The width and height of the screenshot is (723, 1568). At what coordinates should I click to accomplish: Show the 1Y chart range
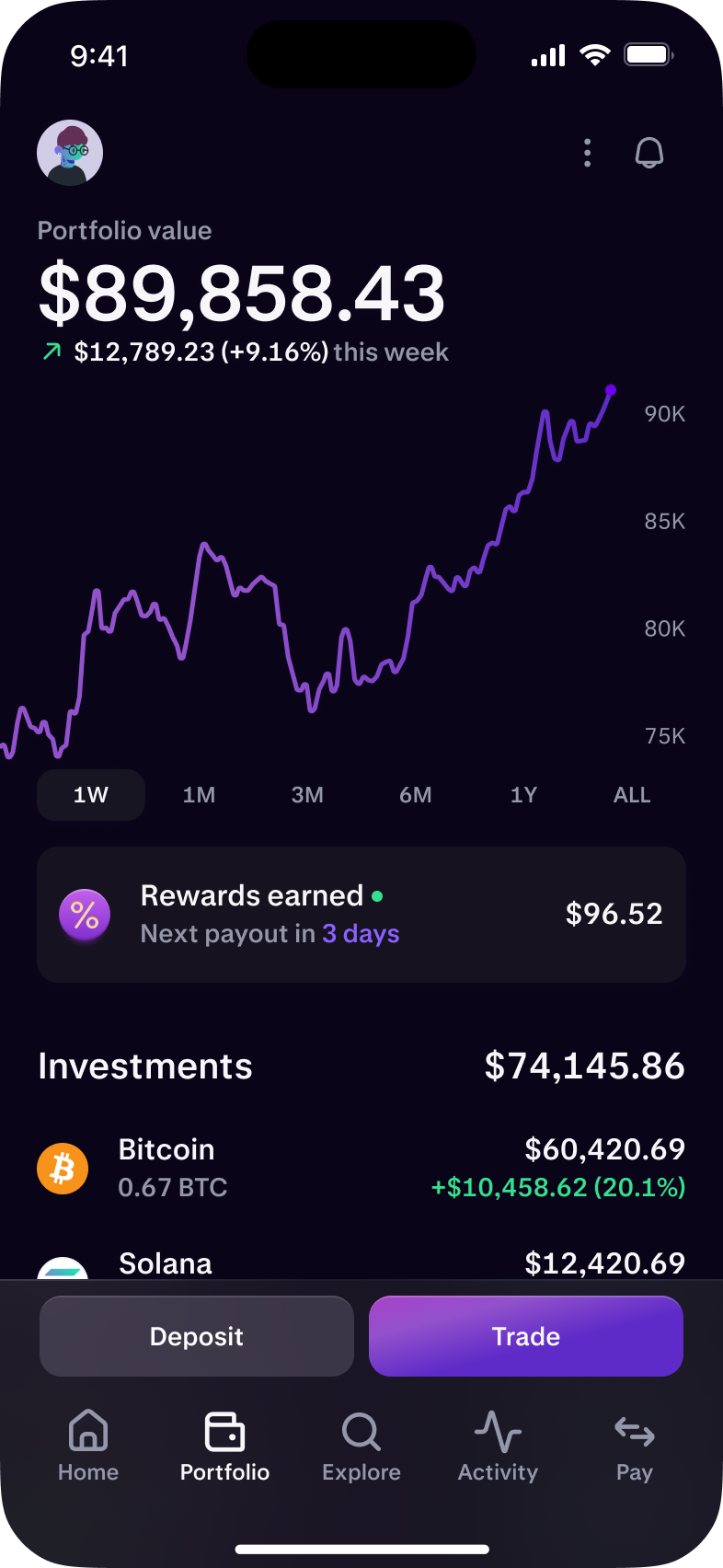523,795
